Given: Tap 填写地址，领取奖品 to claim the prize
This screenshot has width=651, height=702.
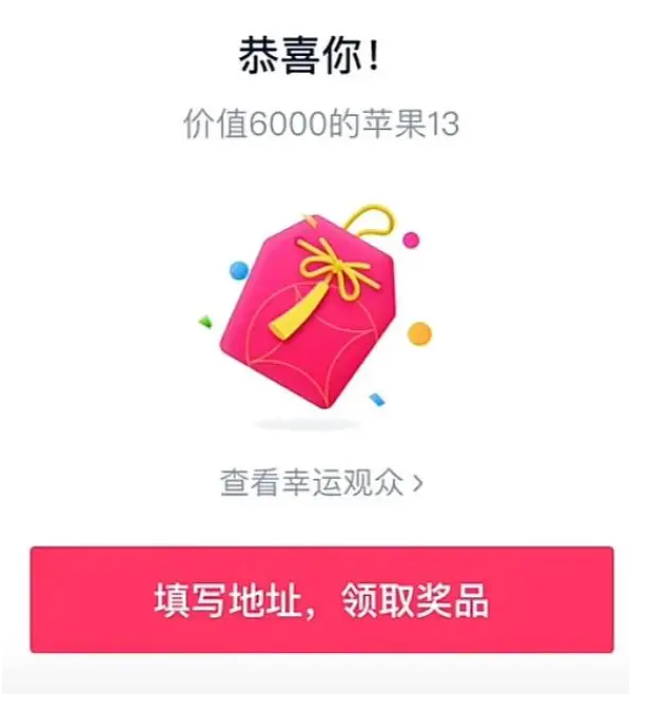Looking at the screenshot, I should [x=321, y=599].
